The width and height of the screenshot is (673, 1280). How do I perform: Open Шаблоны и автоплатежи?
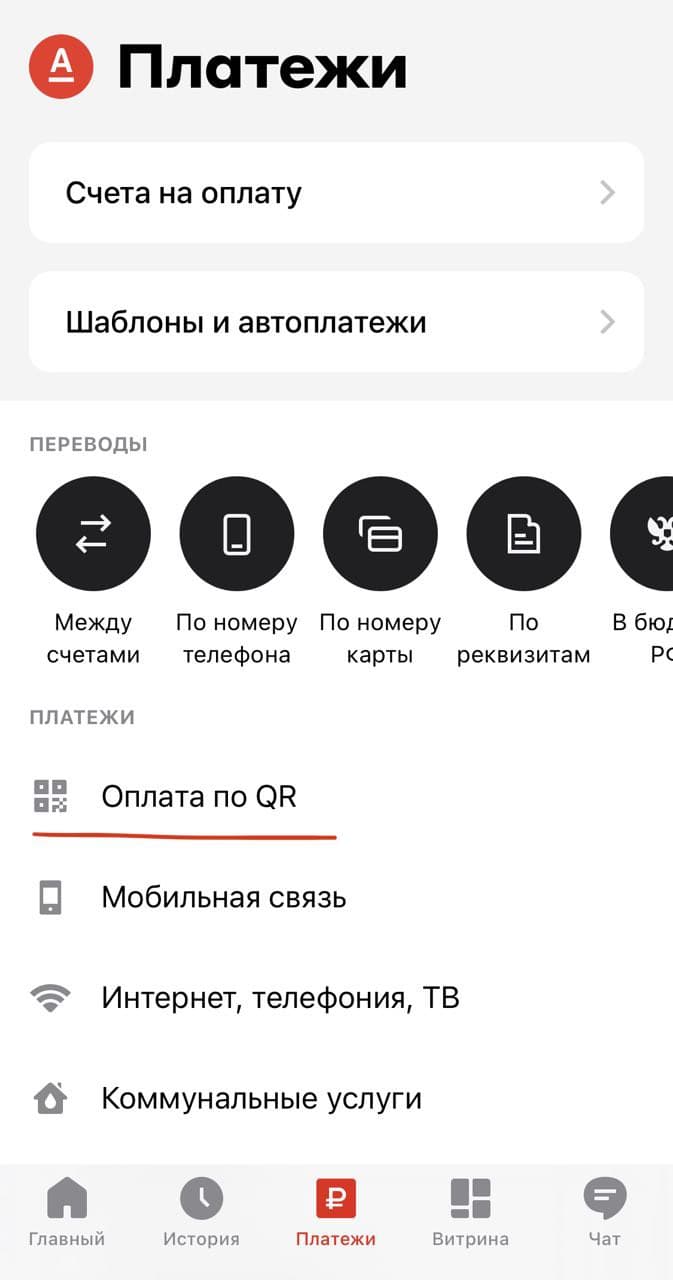336,322
